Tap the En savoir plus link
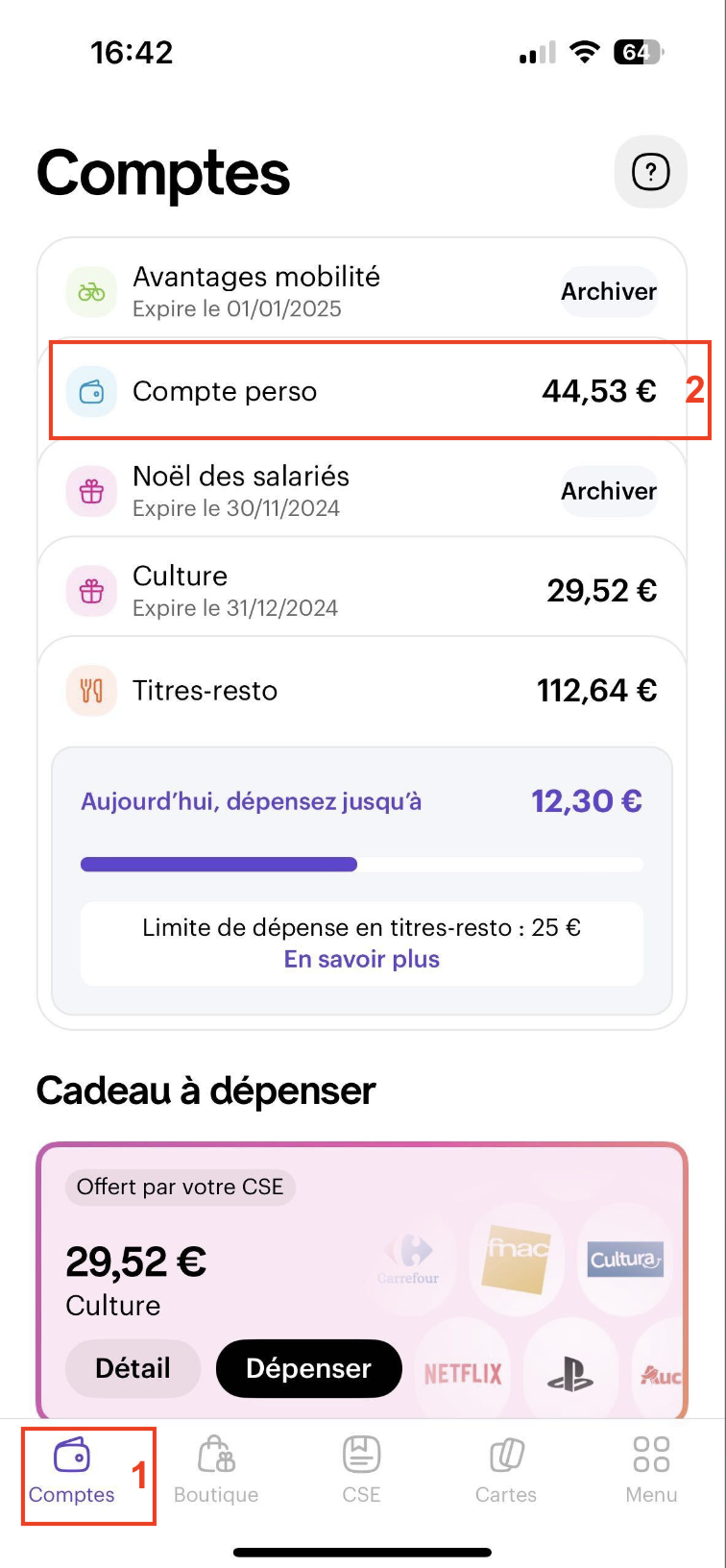The height and width of the screenshot is (1568, 726). click(x=361, y=959)
